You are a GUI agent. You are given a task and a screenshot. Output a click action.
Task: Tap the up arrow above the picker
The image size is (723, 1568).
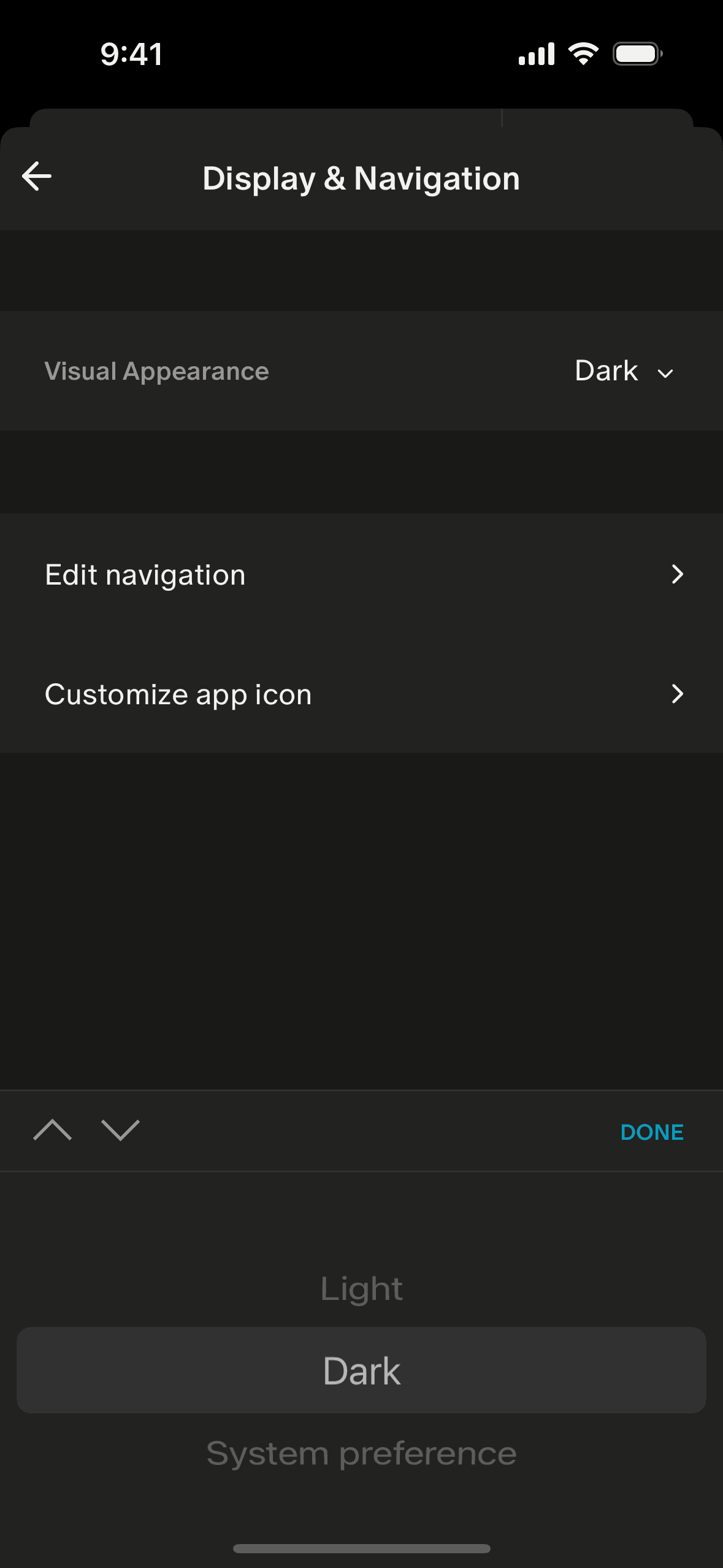click(x=52, y=1130)
